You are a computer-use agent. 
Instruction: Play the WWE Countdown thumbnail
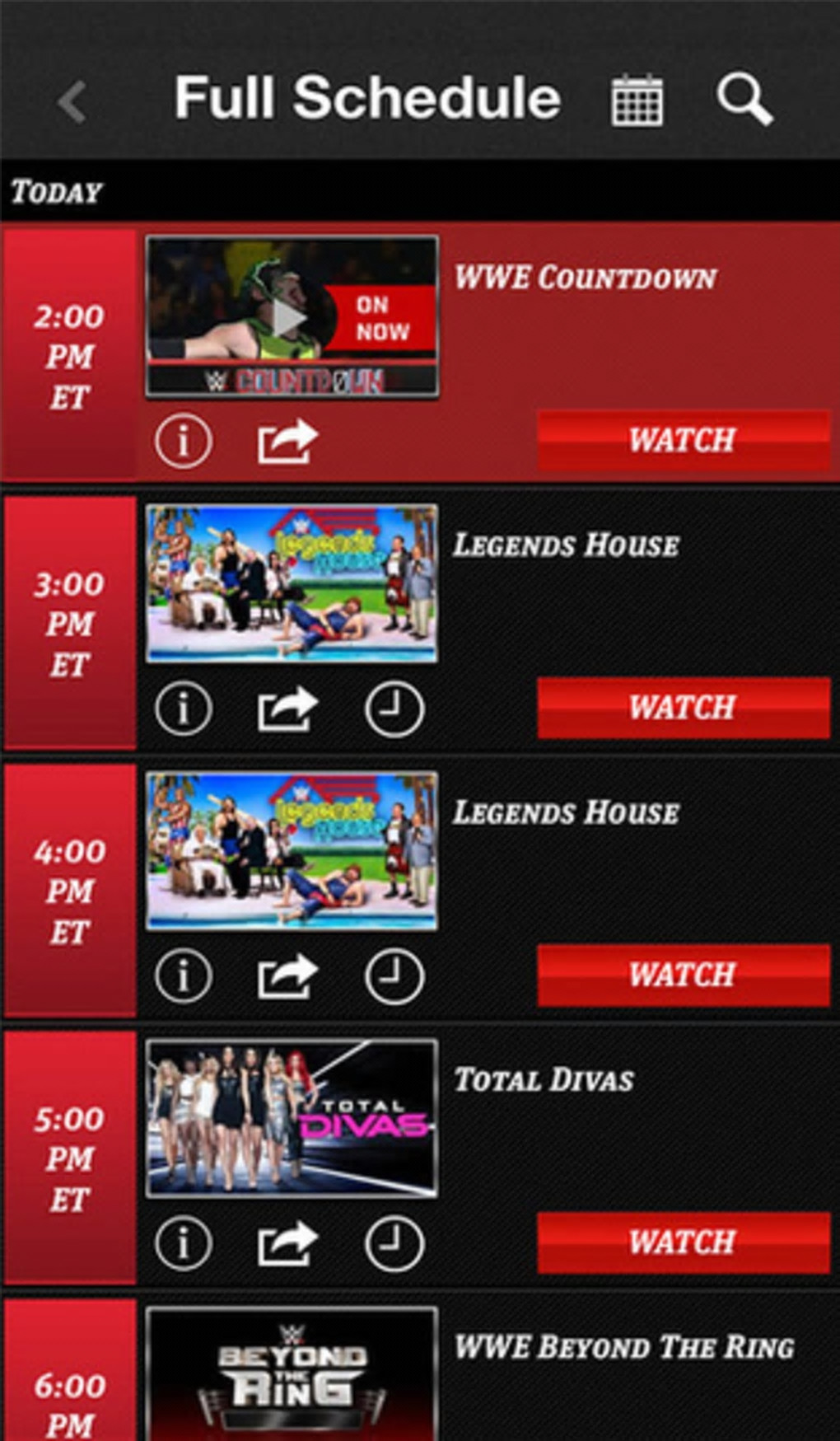point(292,317)
